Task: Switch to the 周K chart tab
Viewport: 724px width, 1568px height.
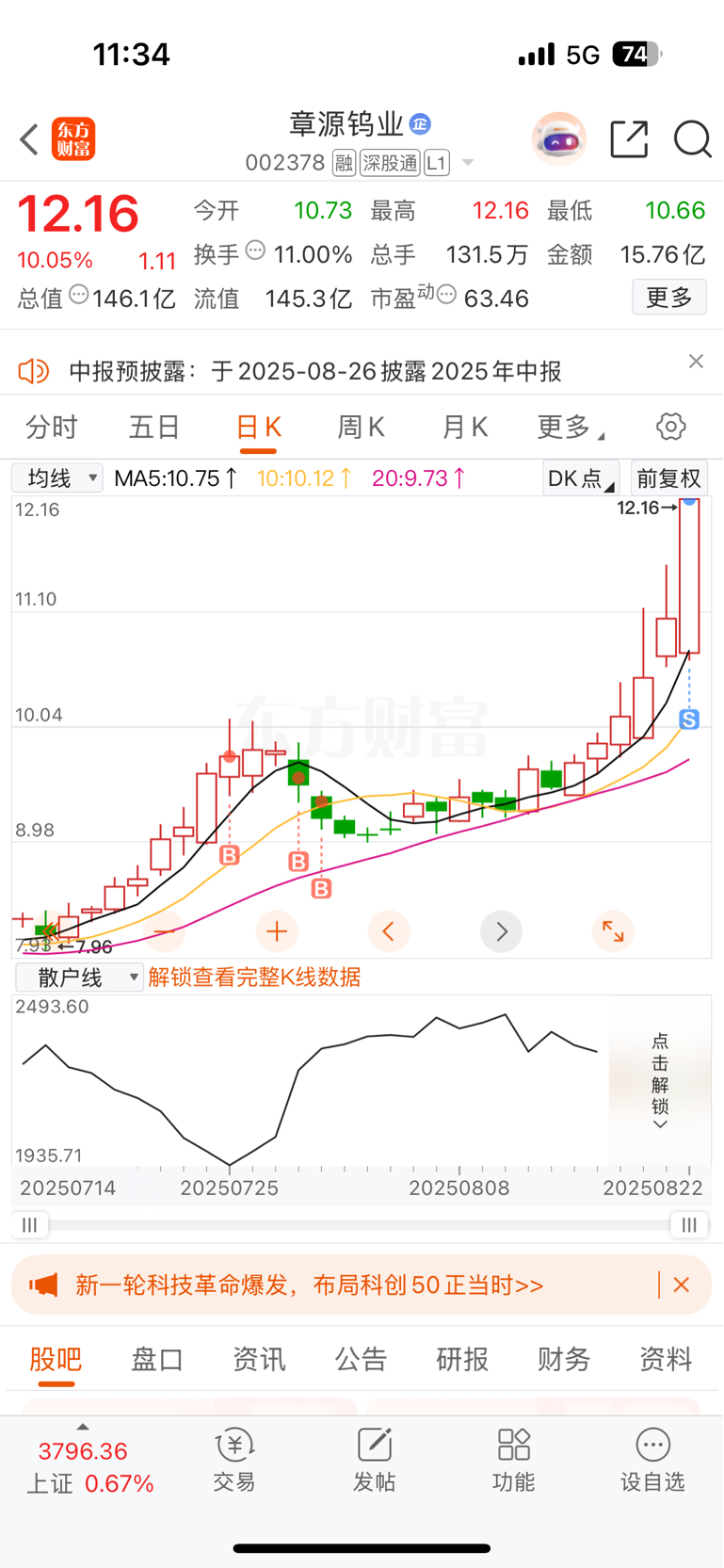Action: pos(362,428)
